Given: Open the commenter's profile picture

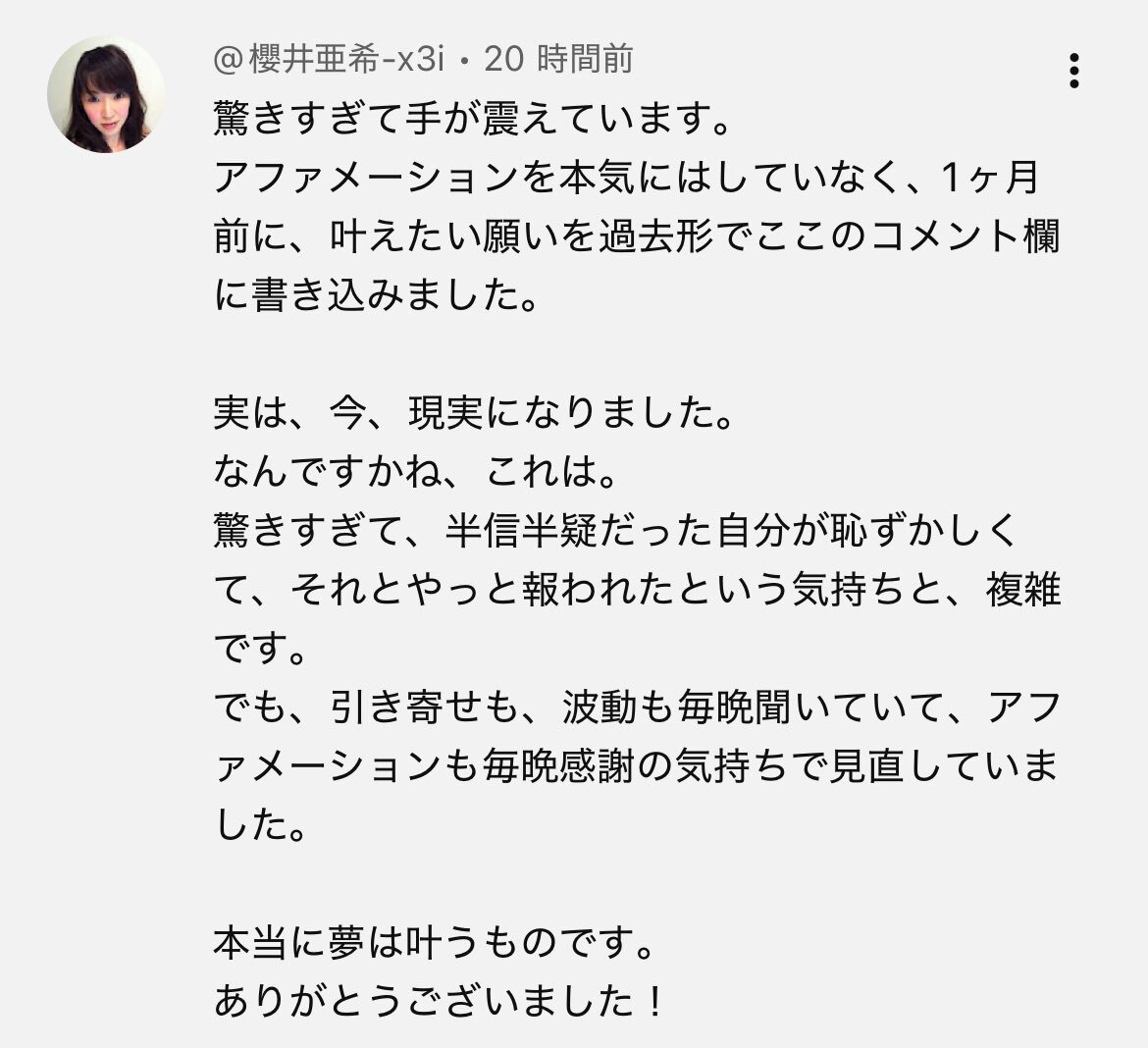Looking at the screenshot, I should coord(105,95).
